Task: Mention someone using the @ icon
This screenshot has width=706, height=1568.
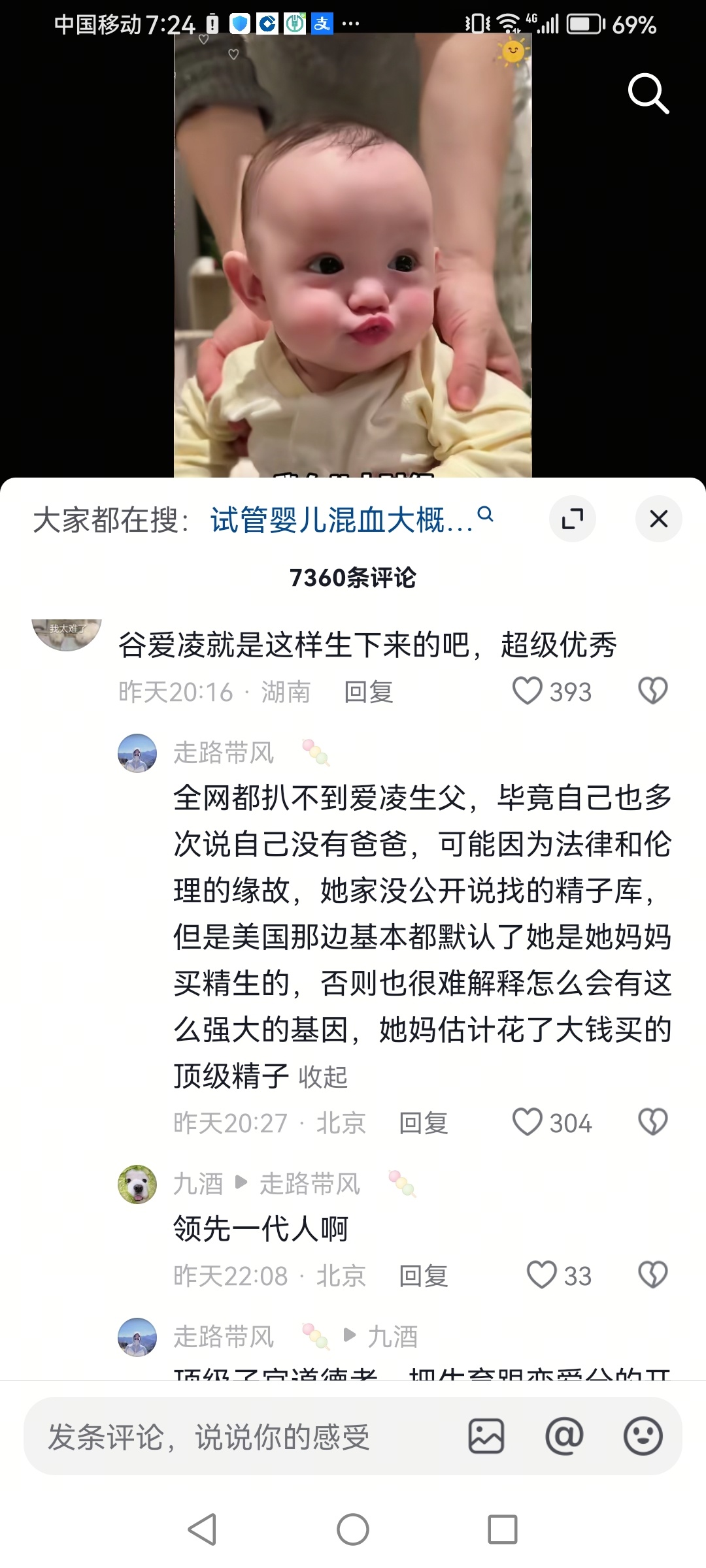Action: pyautogui.click(x=564, y=1436)
